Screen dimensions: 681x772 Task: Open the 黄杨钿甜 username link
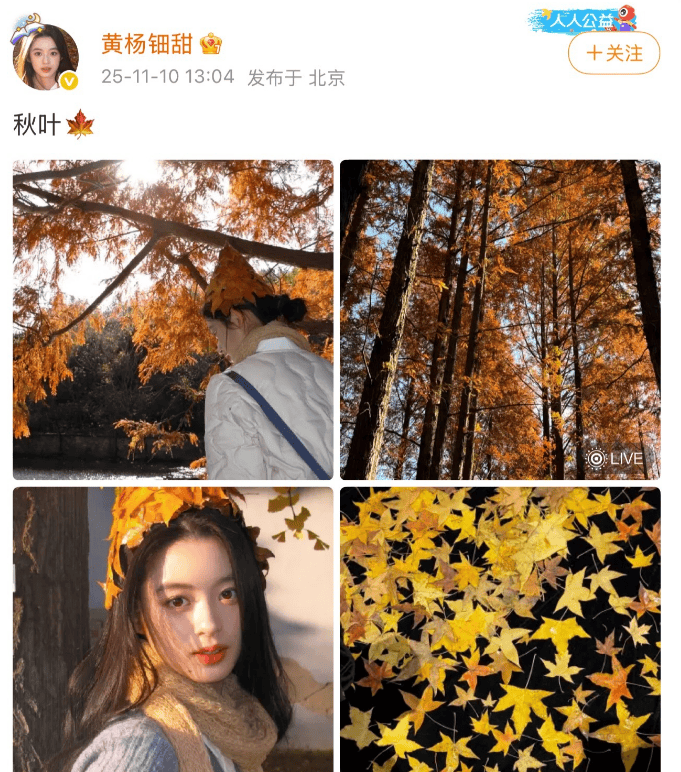(x=146, y=44)
